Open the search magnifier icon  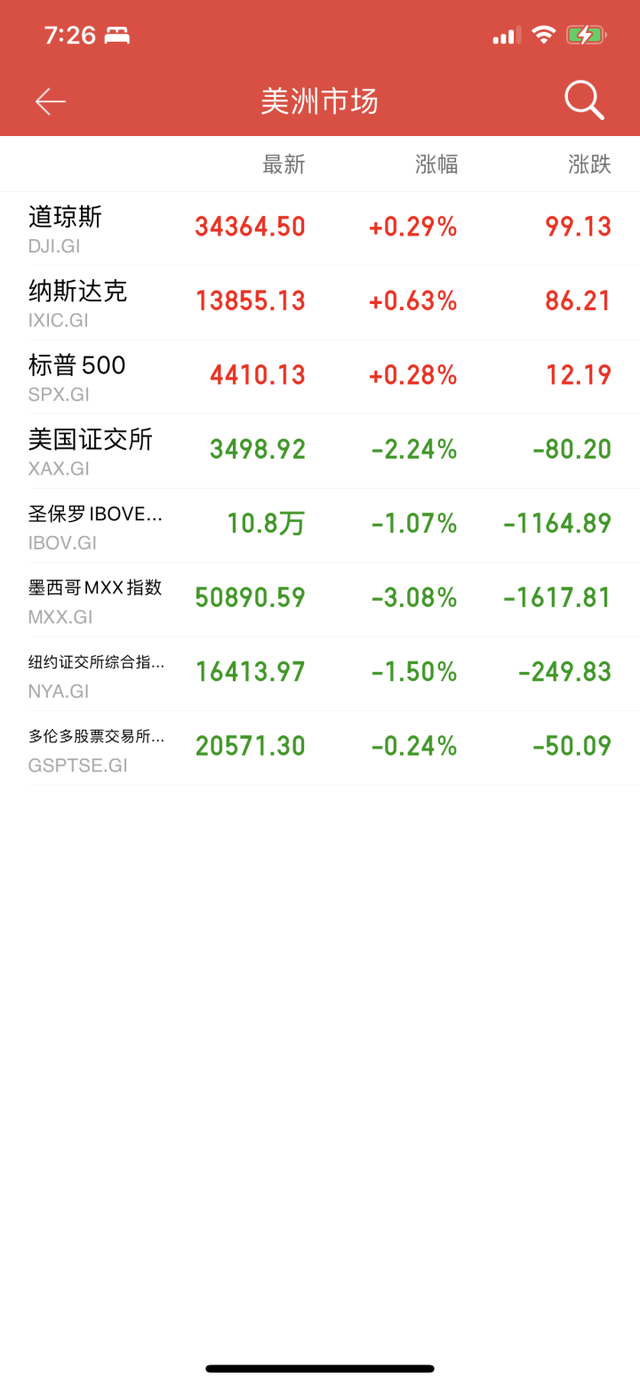[x=584, y=101]
